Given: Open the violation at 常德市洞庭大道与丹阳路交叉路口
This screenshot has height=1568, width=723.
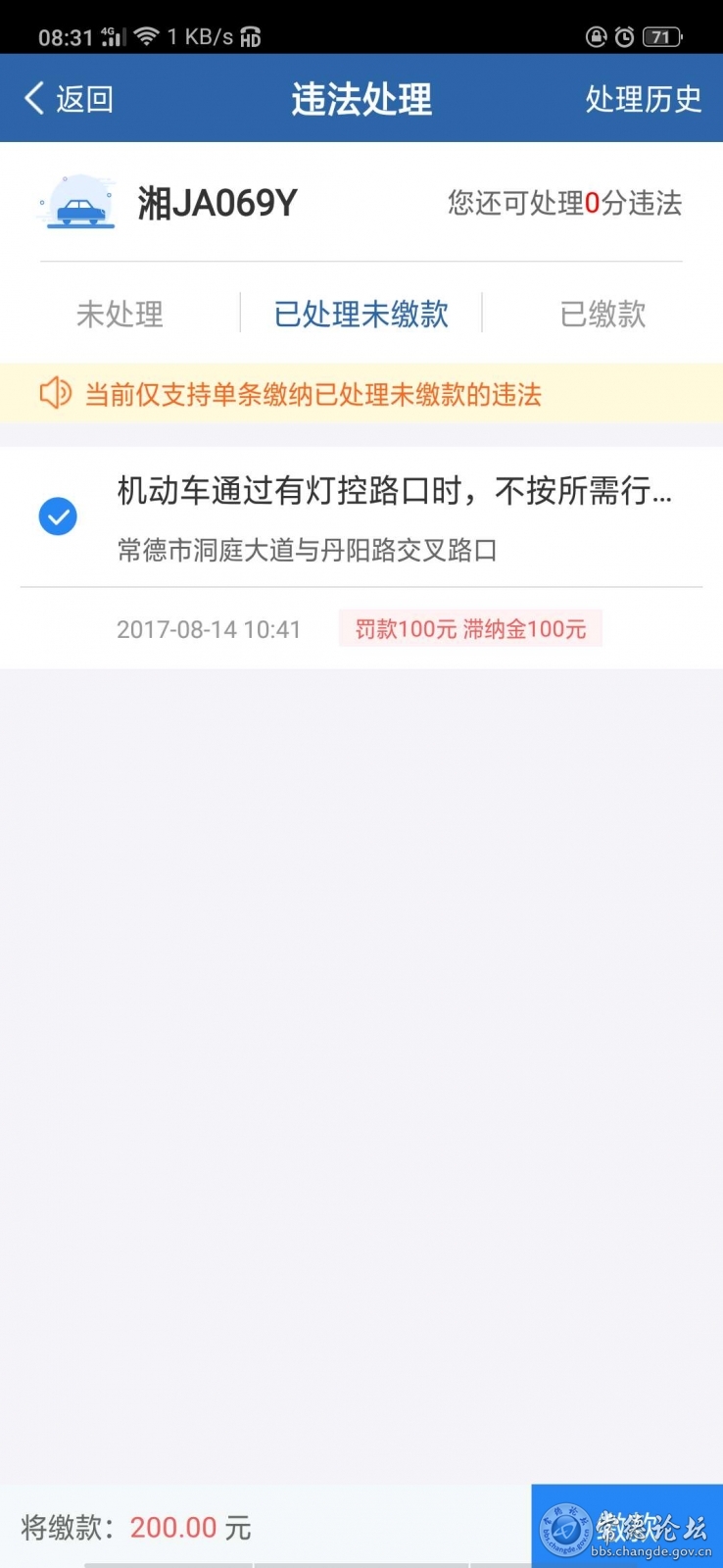Looking at the screenshot, I should (x=361, y=559).
